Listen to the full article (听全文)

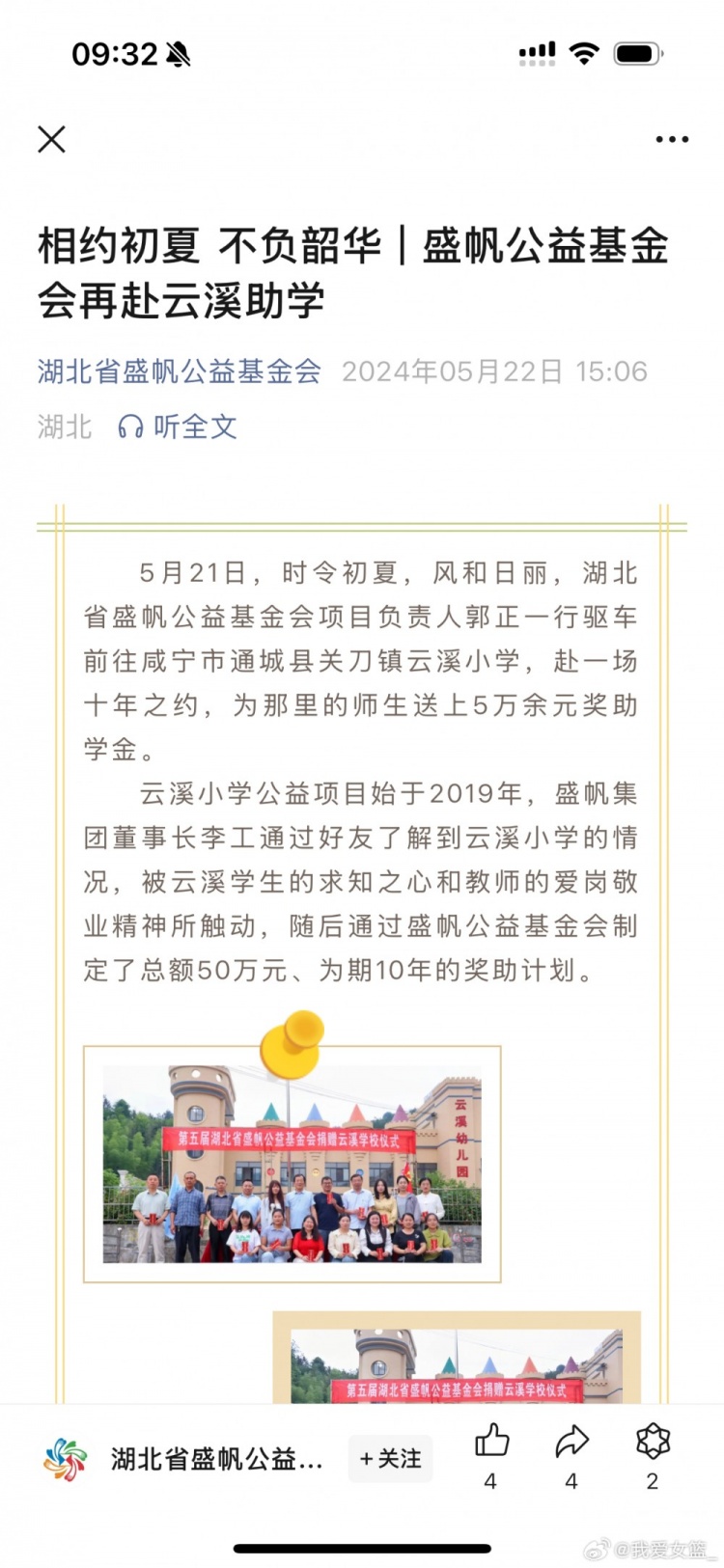click(x=179, y=426)
